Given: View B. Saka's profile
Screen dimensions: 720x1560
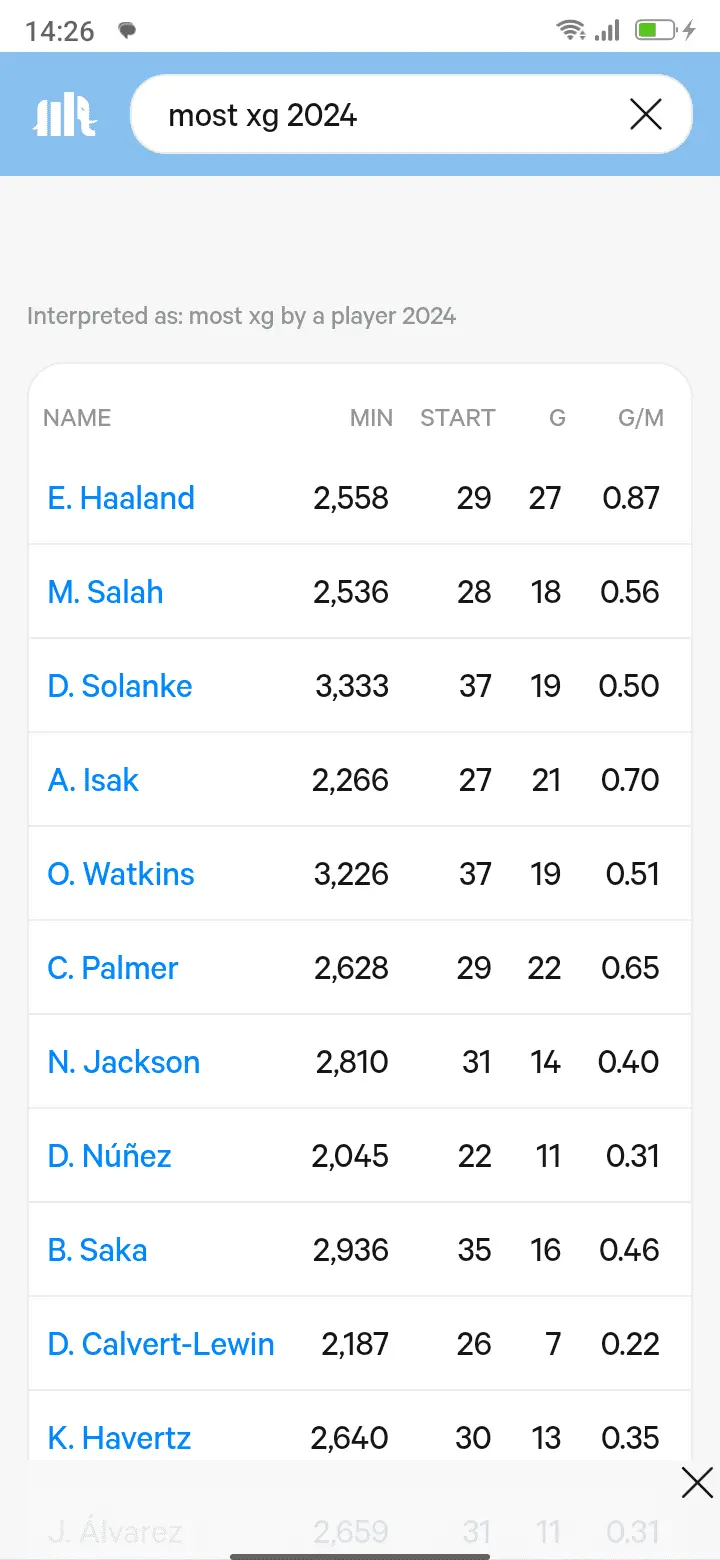Looking at the screenshot, I should coord(98,1250).
